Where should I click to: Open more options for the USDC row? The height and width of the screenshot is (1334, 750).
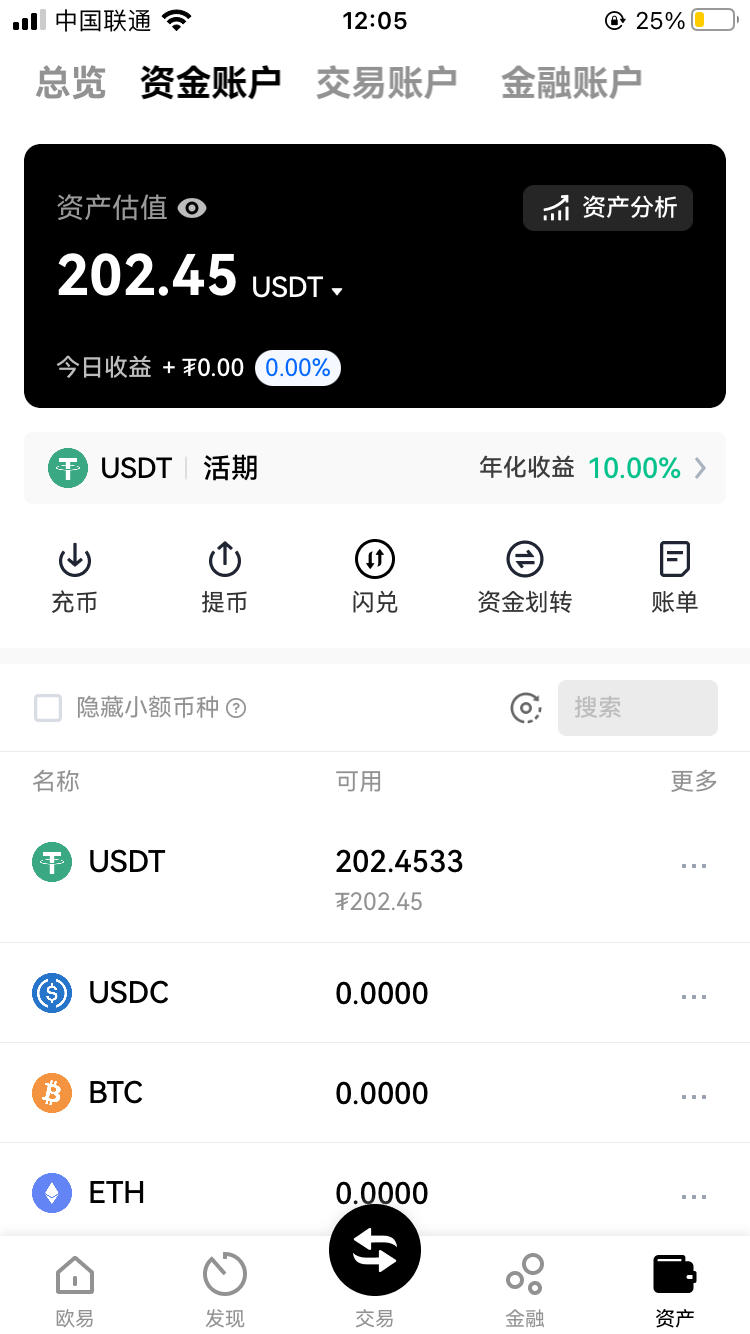tap(693, 996)
